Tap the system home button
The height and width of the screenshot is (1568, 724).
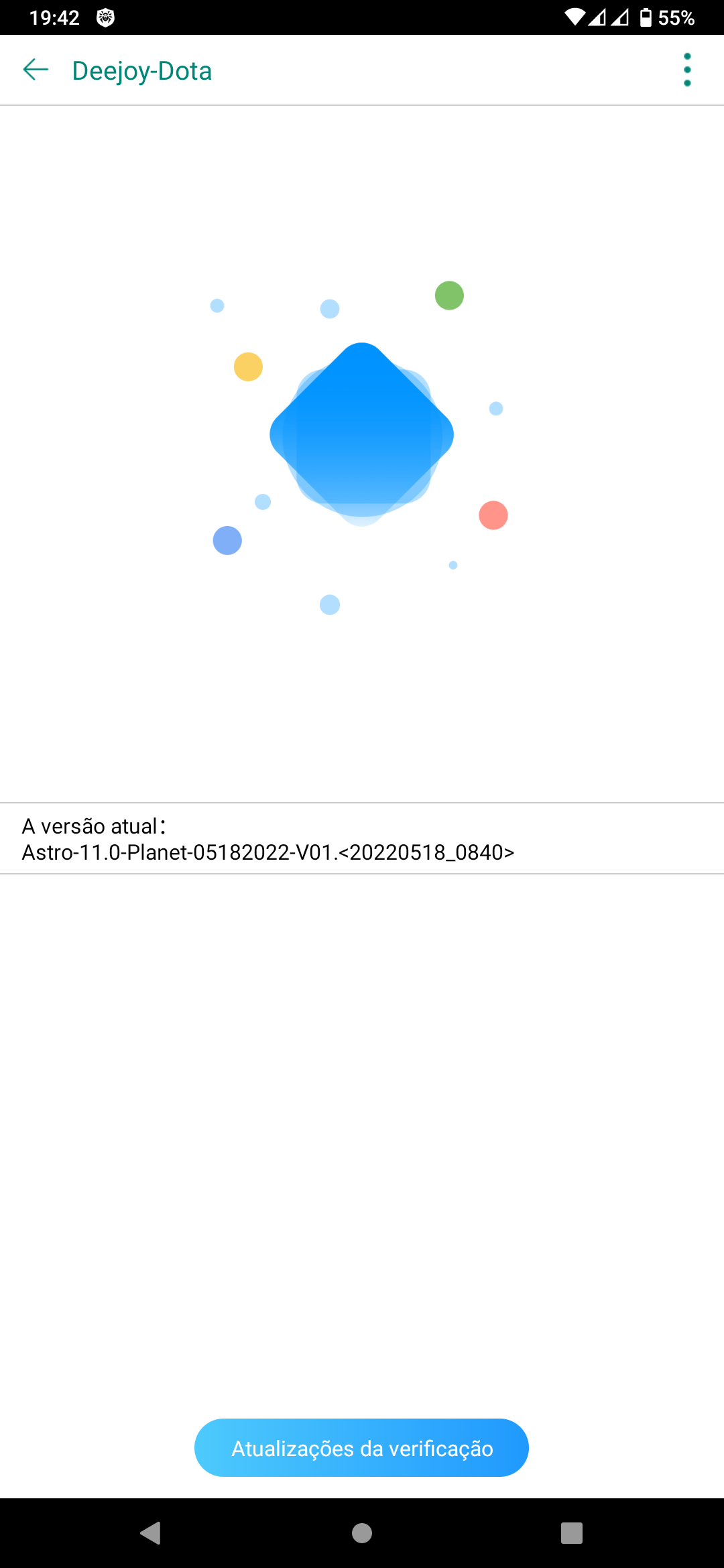point(362,1532)
